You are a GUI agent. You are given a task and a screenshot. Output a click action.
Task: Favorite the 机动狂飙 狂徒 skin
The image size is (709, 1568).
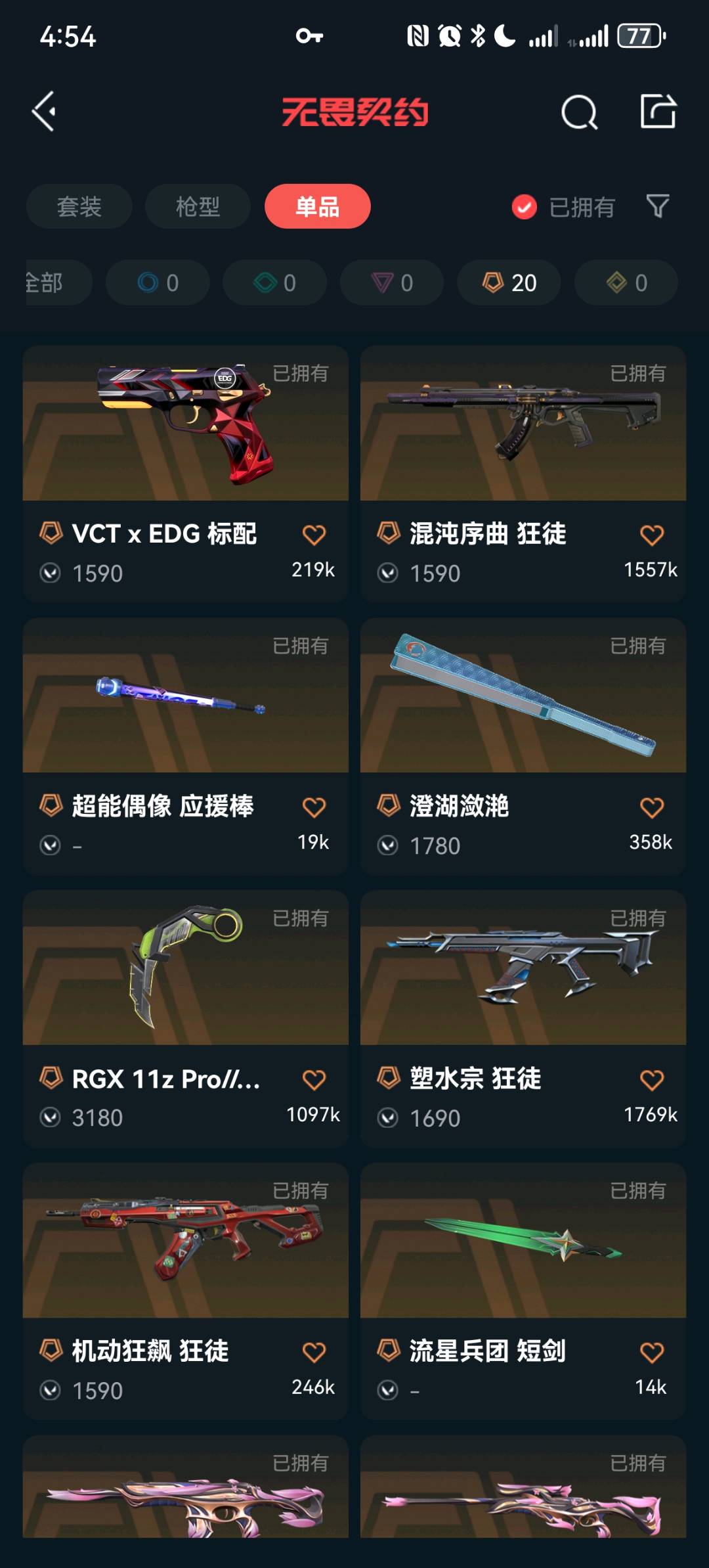tap(314, 1353)
